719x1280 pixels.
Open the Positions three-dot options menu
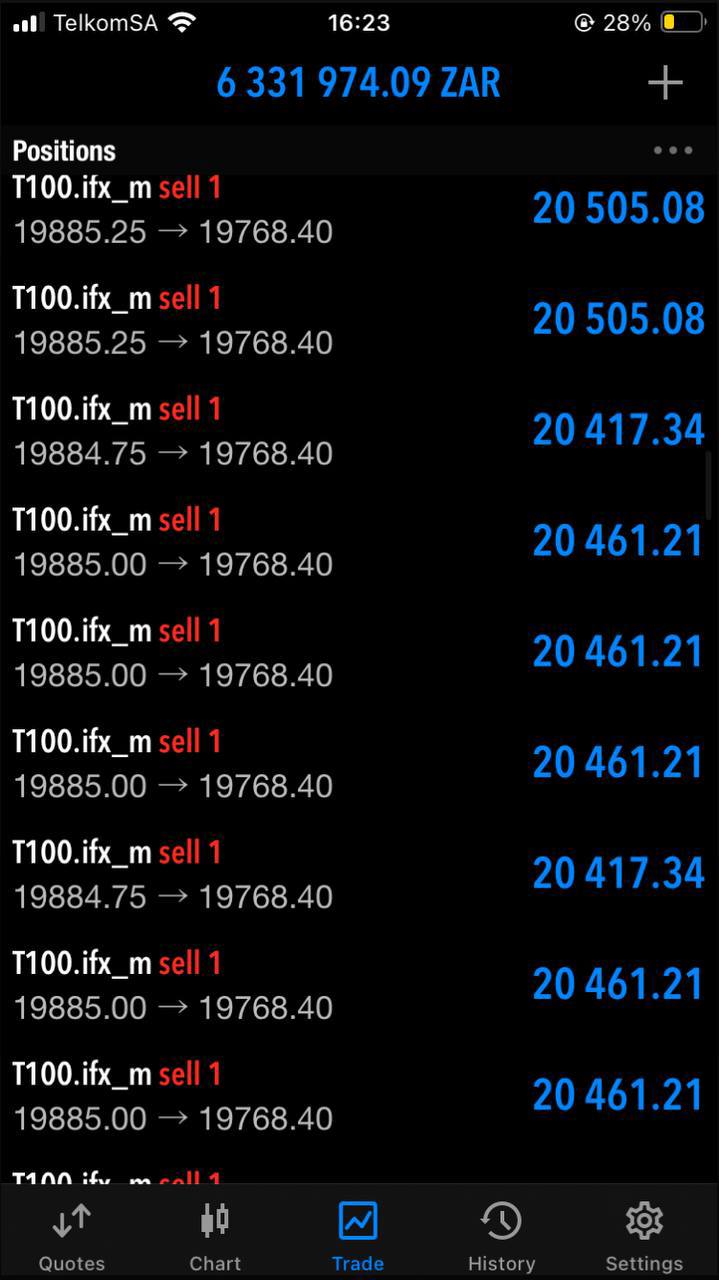coord(673,151)
